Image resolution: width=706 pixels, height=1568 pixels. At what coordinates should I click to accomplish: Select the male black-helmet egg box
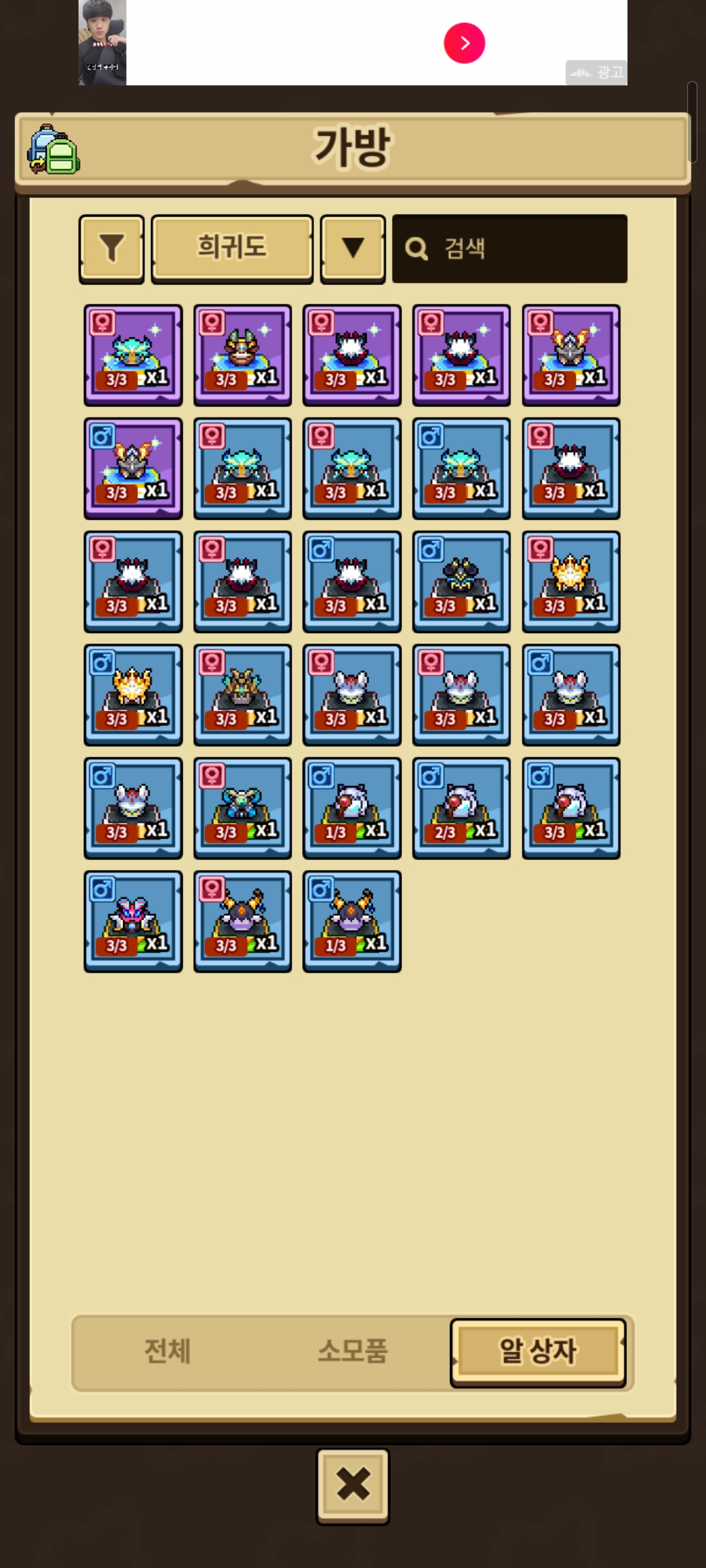(462, 581)
